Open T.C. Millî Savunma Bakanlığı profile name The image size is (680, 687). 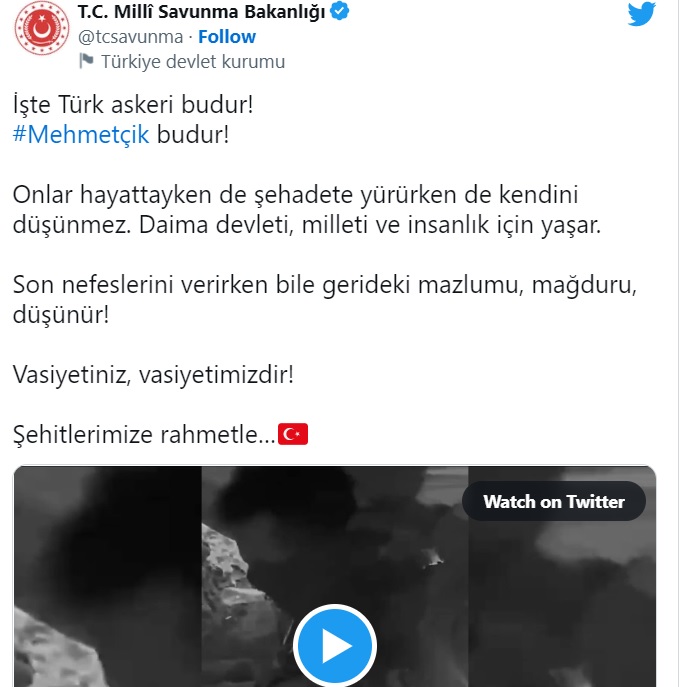[x=201, y=13]
